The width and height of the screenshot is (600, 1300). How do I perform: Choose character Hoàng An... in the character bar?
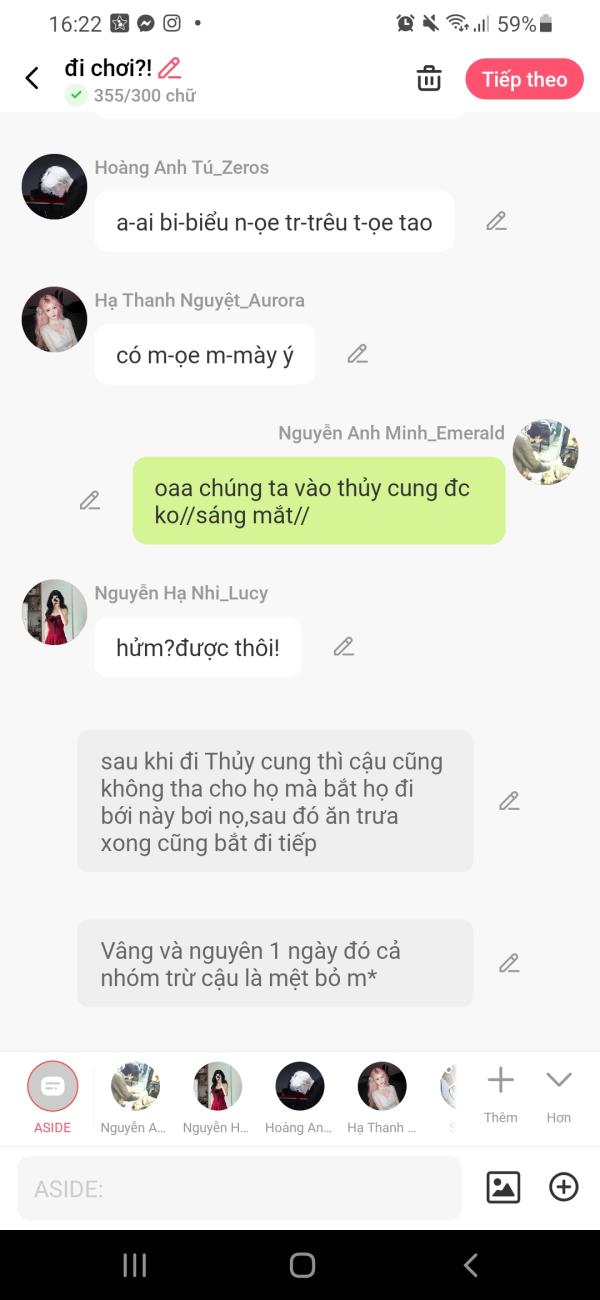[x=299, y=1095]
